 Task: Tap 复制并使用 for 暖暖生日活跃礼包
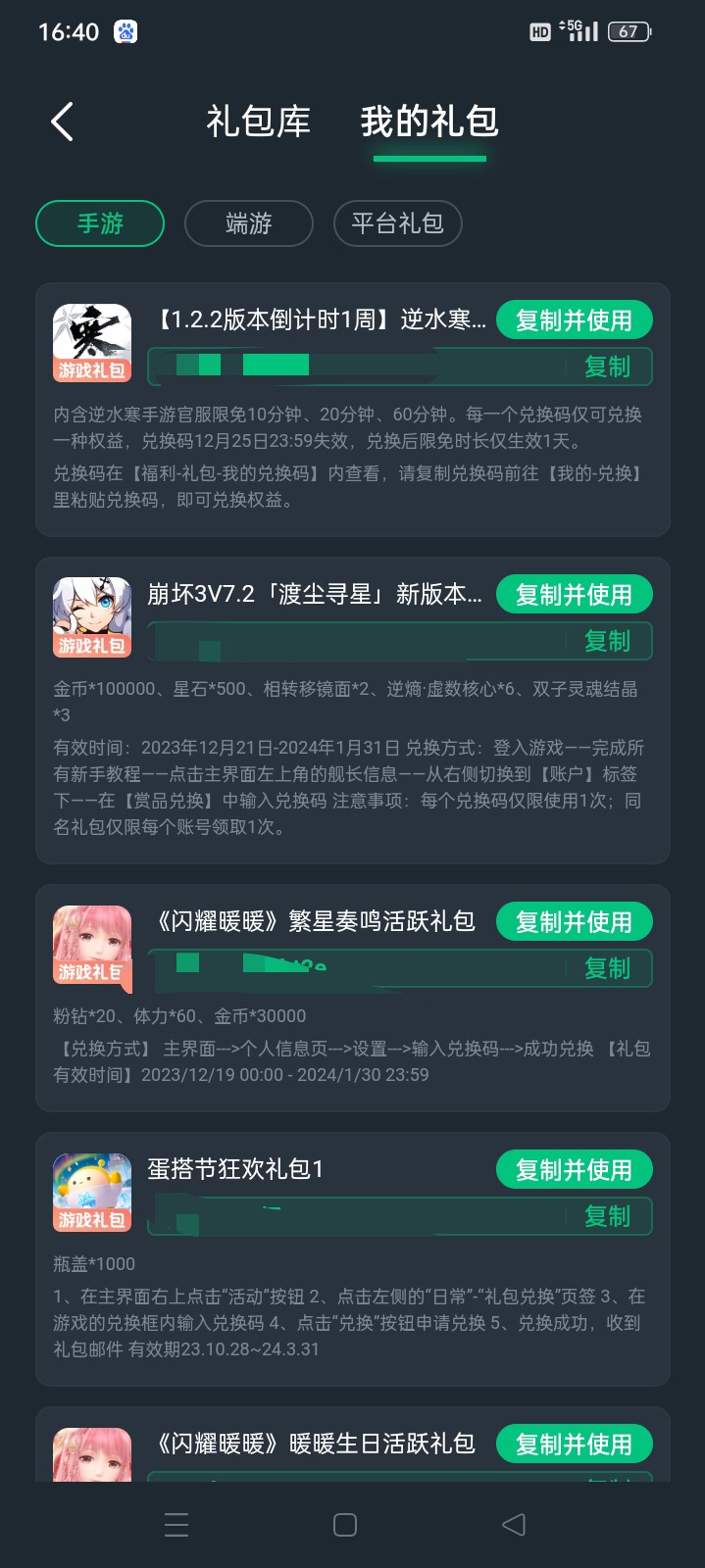point(575,1444)
